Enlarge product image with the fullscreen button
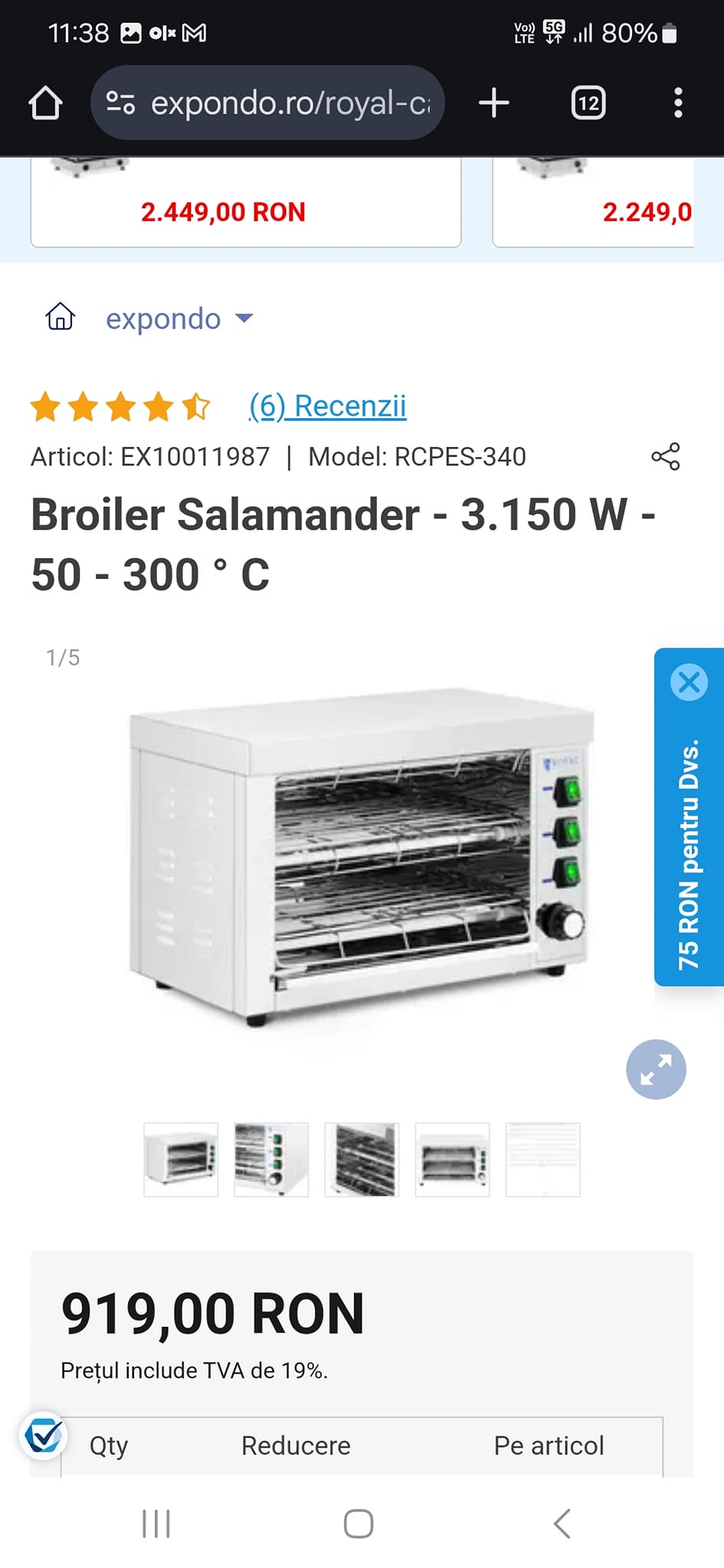 tap(656, 1069)
